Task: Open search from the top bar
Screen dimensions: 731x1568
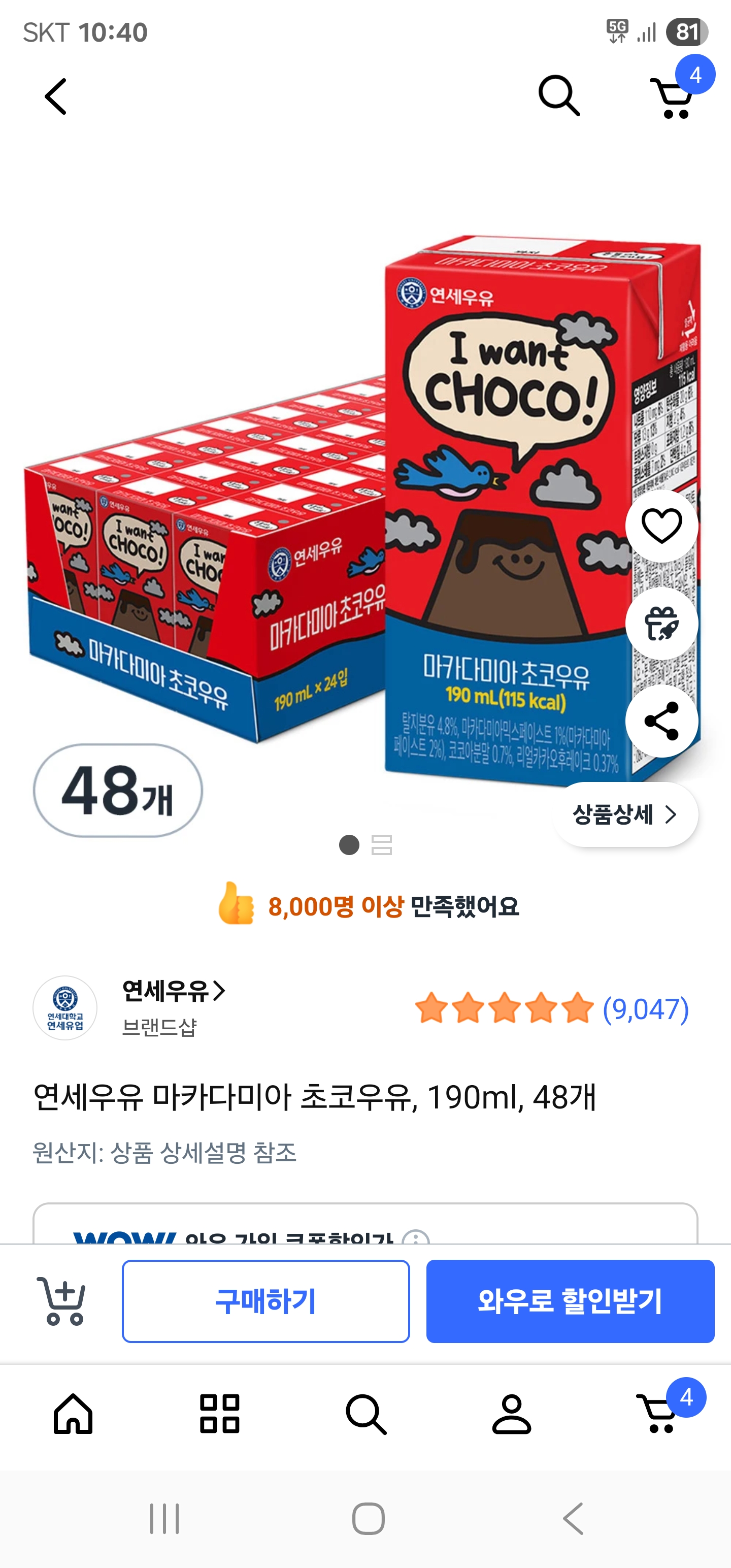Action: [557, 95]
